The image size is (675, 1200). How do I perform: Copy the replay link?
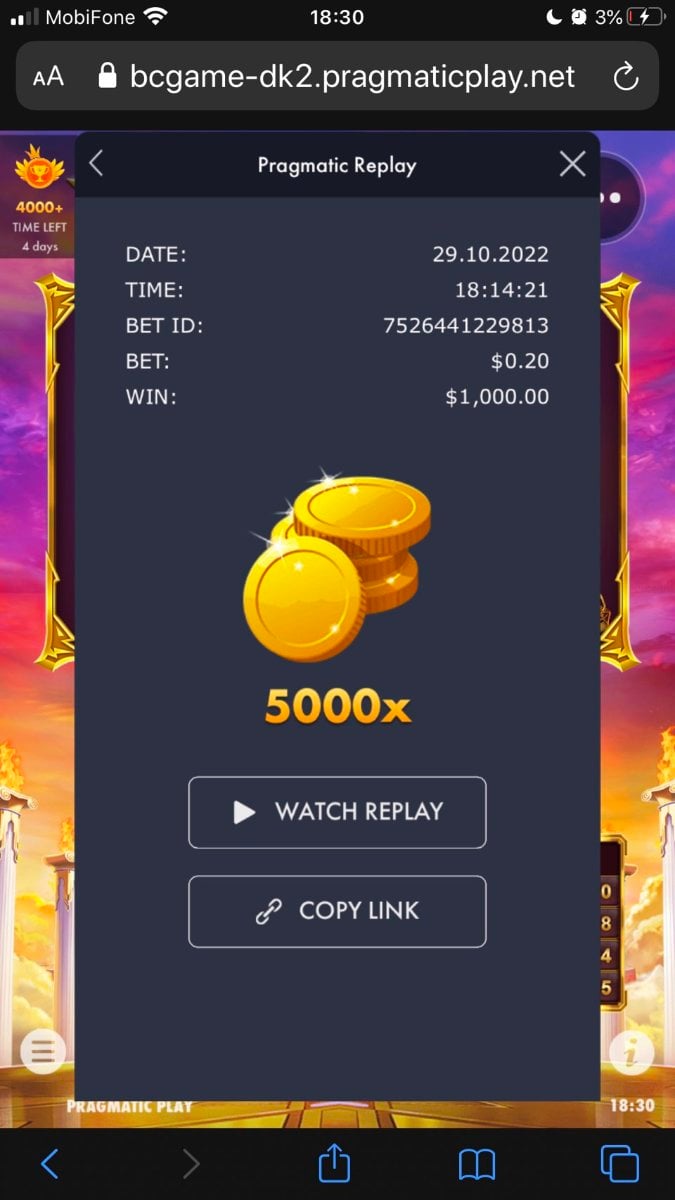(x=337, y=911)
